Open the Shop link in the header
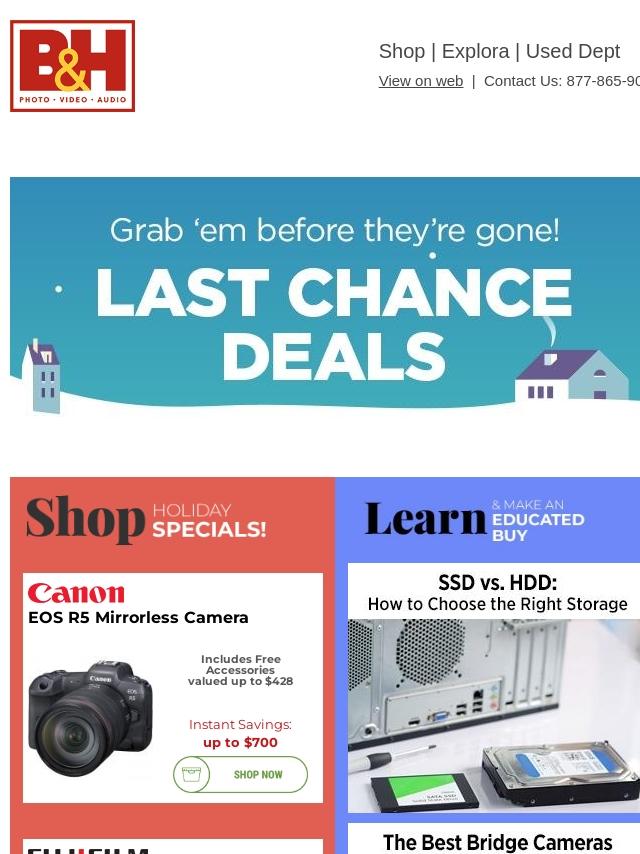The height and width of the screenshot is (854, 640). click(x=401, y=51)
